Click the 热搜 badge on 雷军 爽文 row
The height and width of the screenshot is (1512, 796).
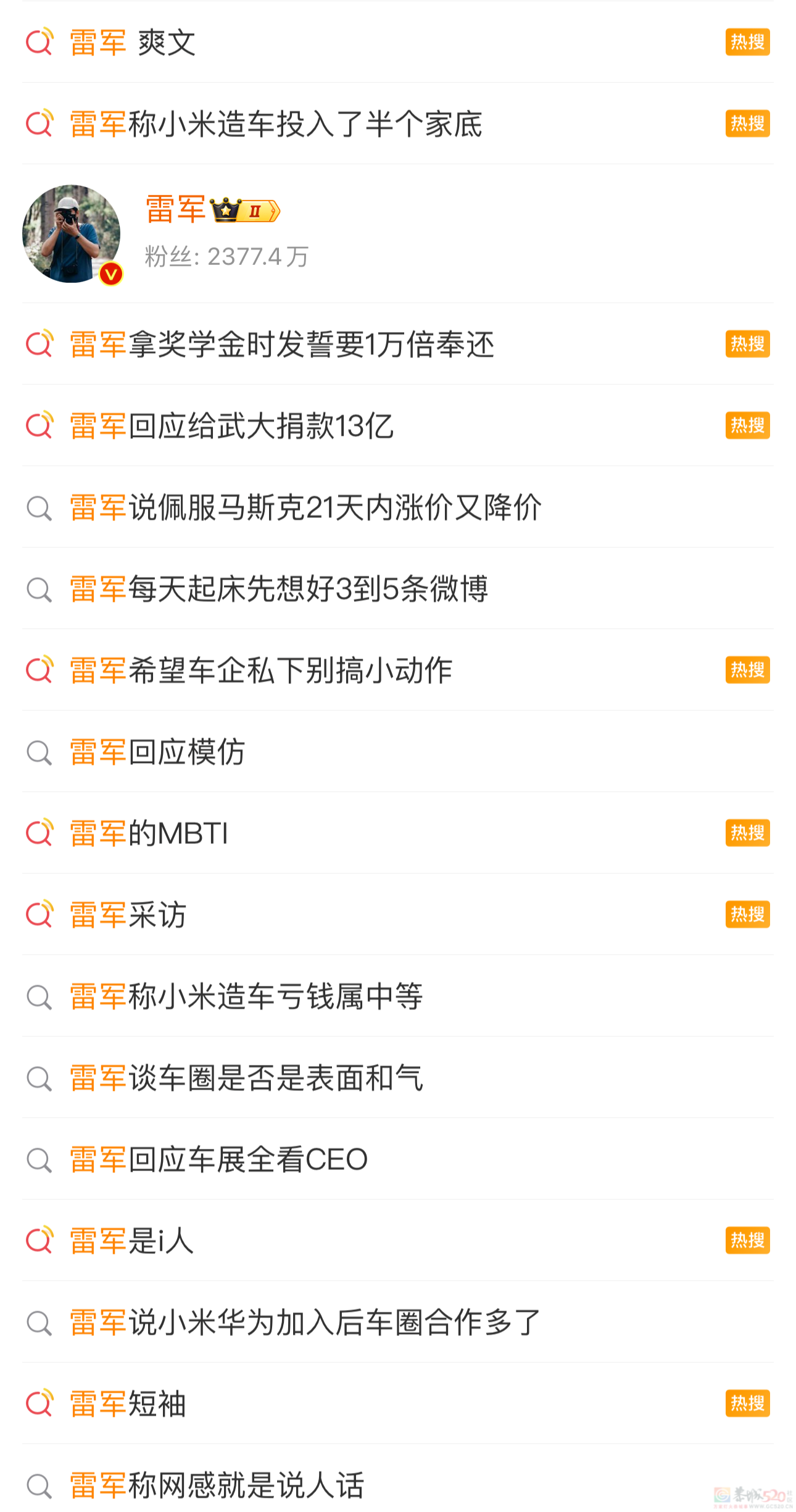pos(747,42)
